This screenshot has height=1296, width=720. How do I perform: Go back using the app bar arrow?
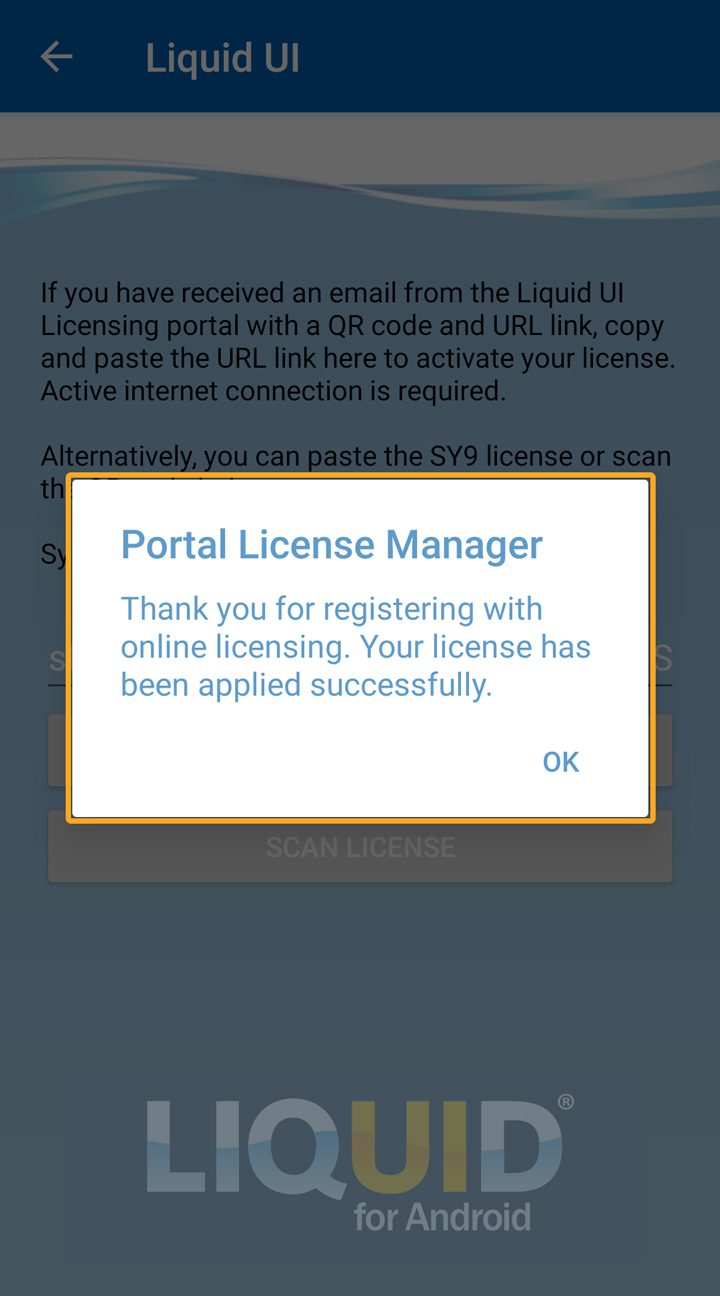tap(57, 57)
